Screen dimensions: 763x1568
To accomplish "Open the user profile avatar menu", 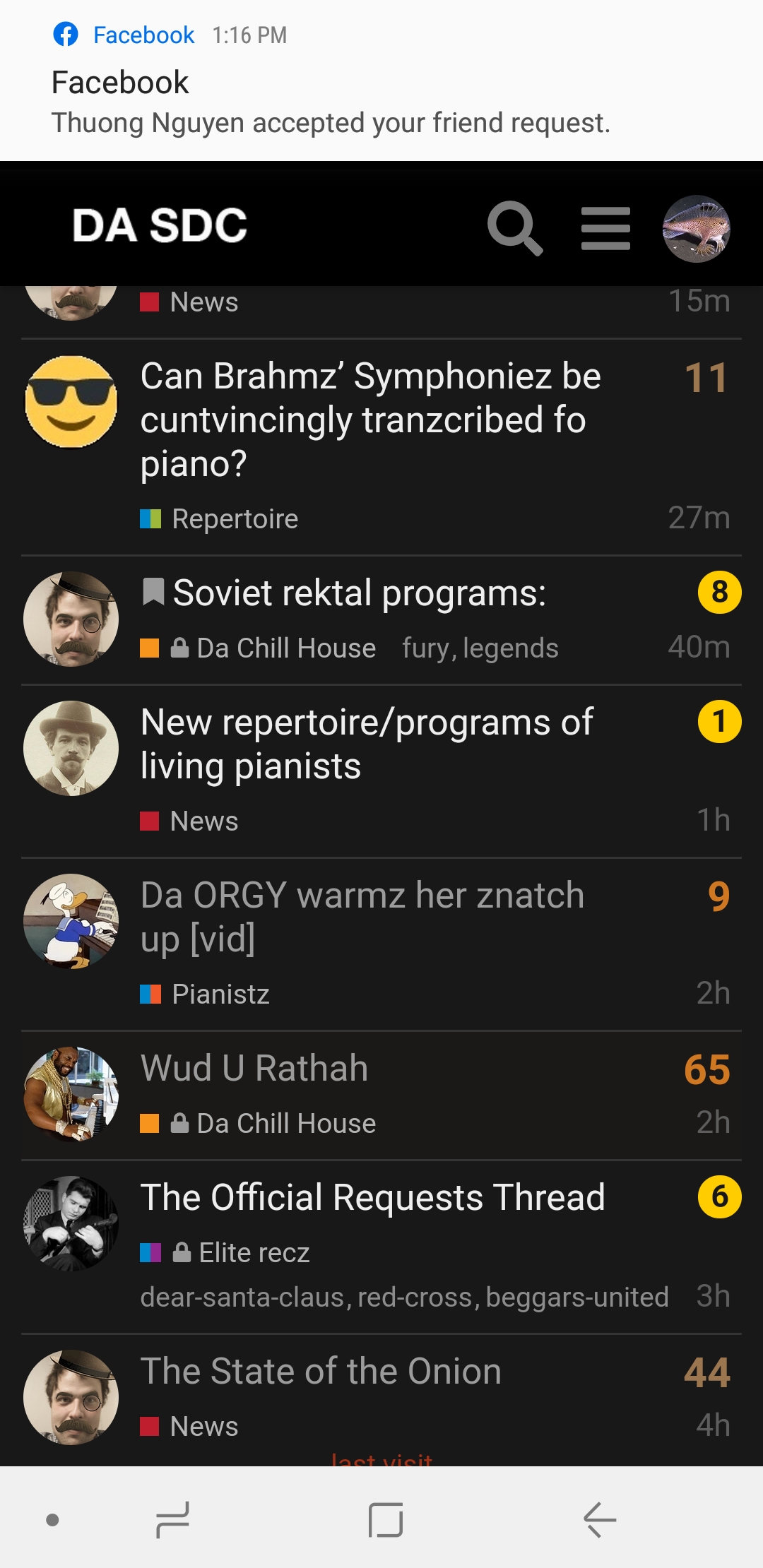I will 696,229.
